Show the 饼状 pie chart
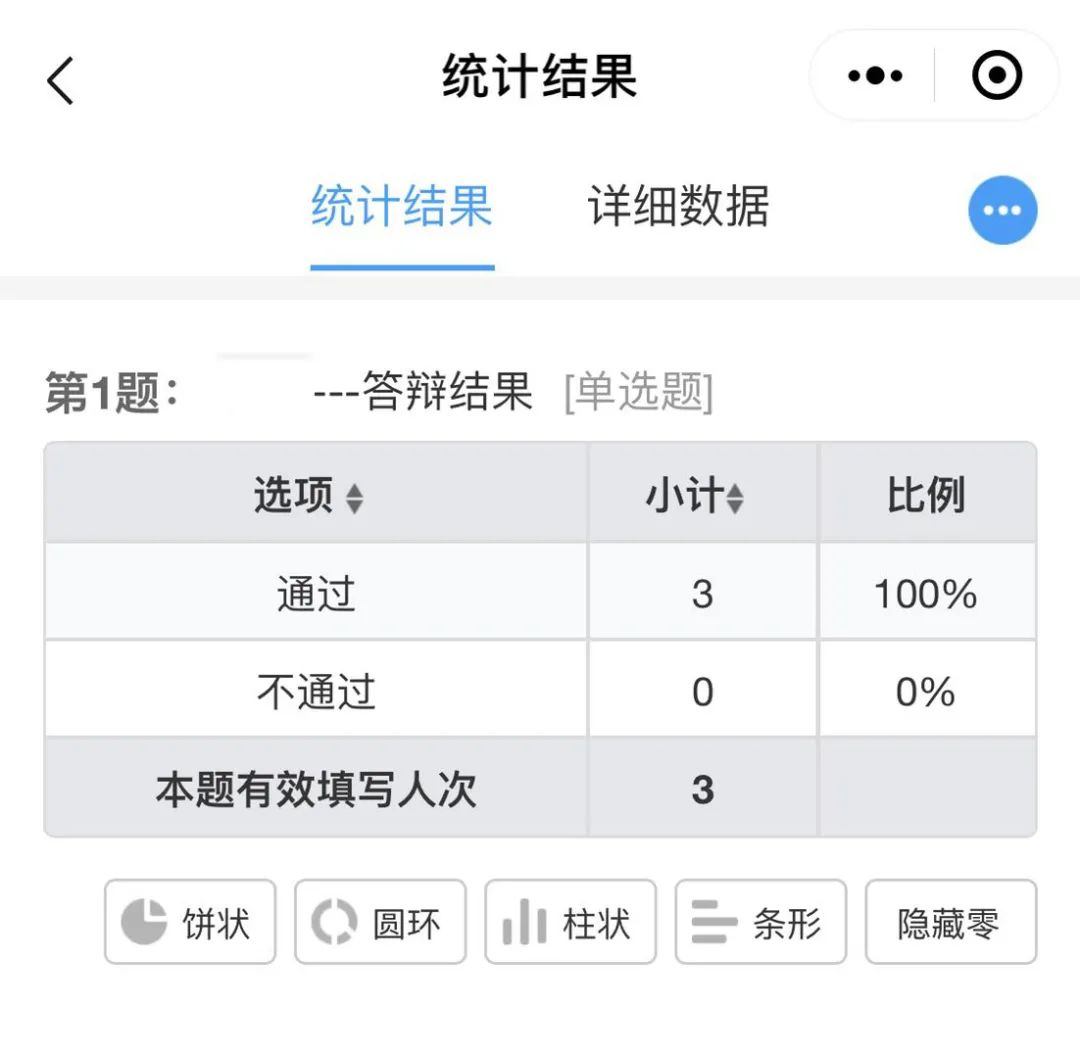 [190, 922]
